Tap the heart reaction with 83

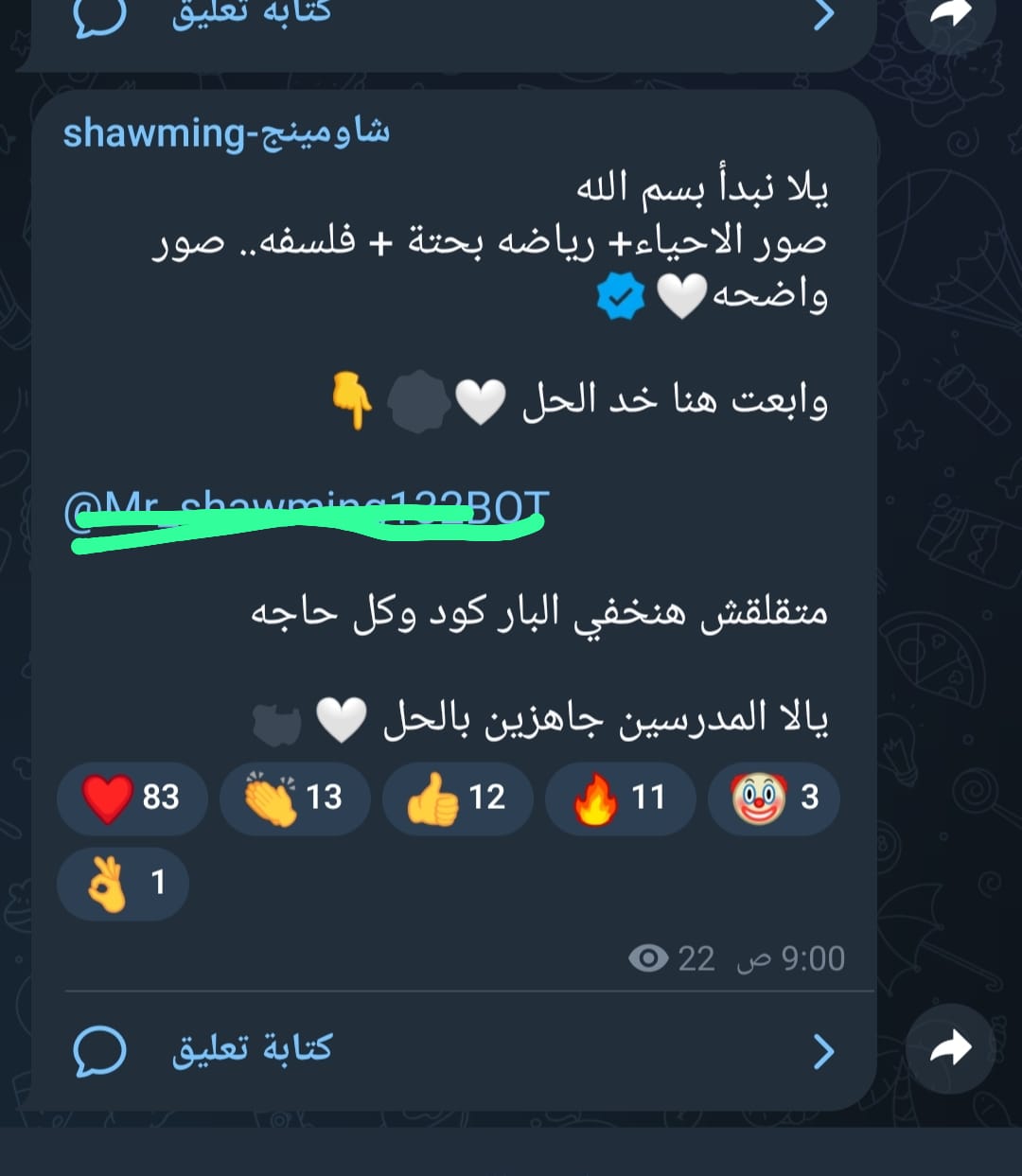click(132, 798)
